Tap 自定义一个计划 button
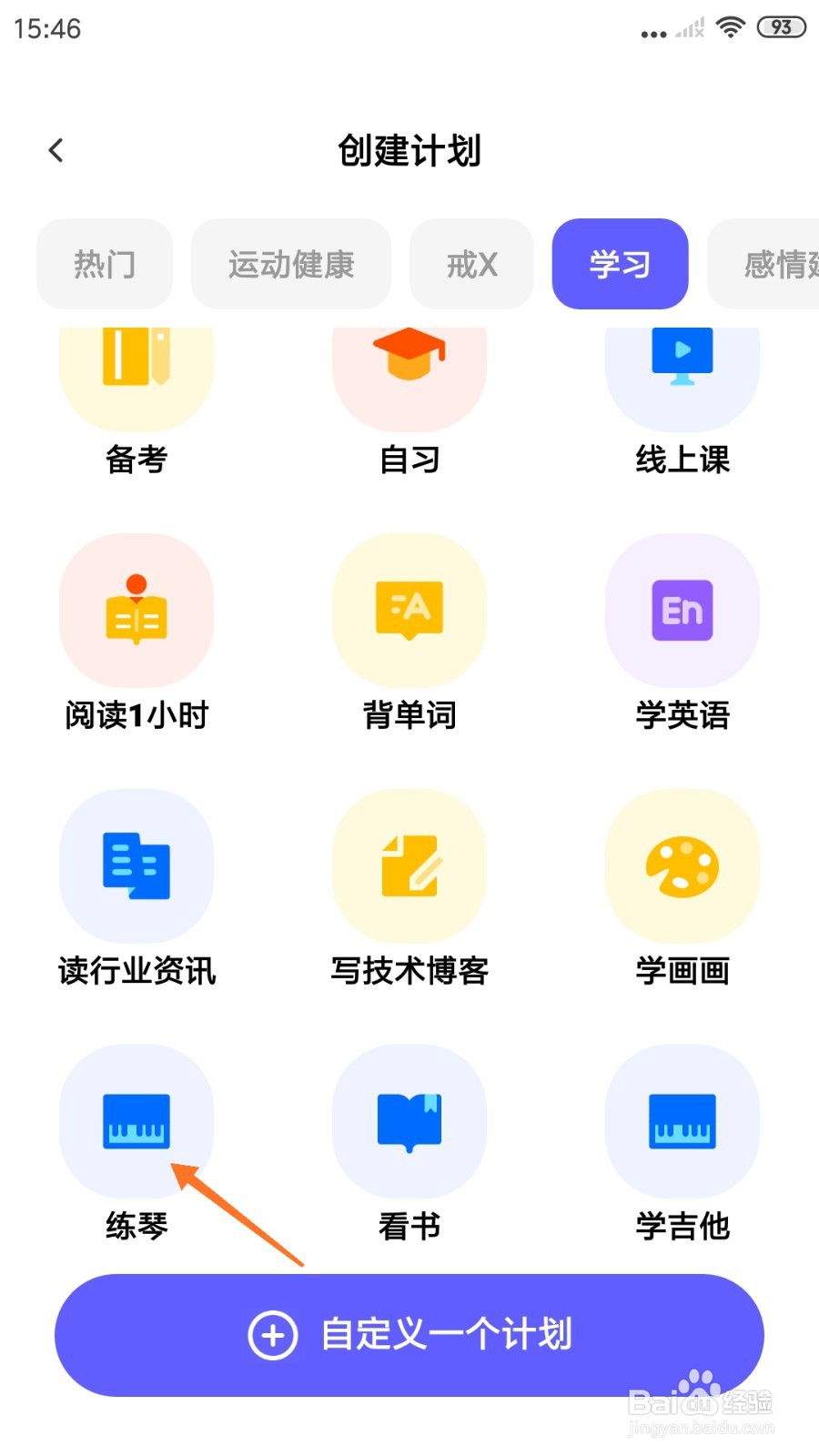 (x=409, y=1335)
